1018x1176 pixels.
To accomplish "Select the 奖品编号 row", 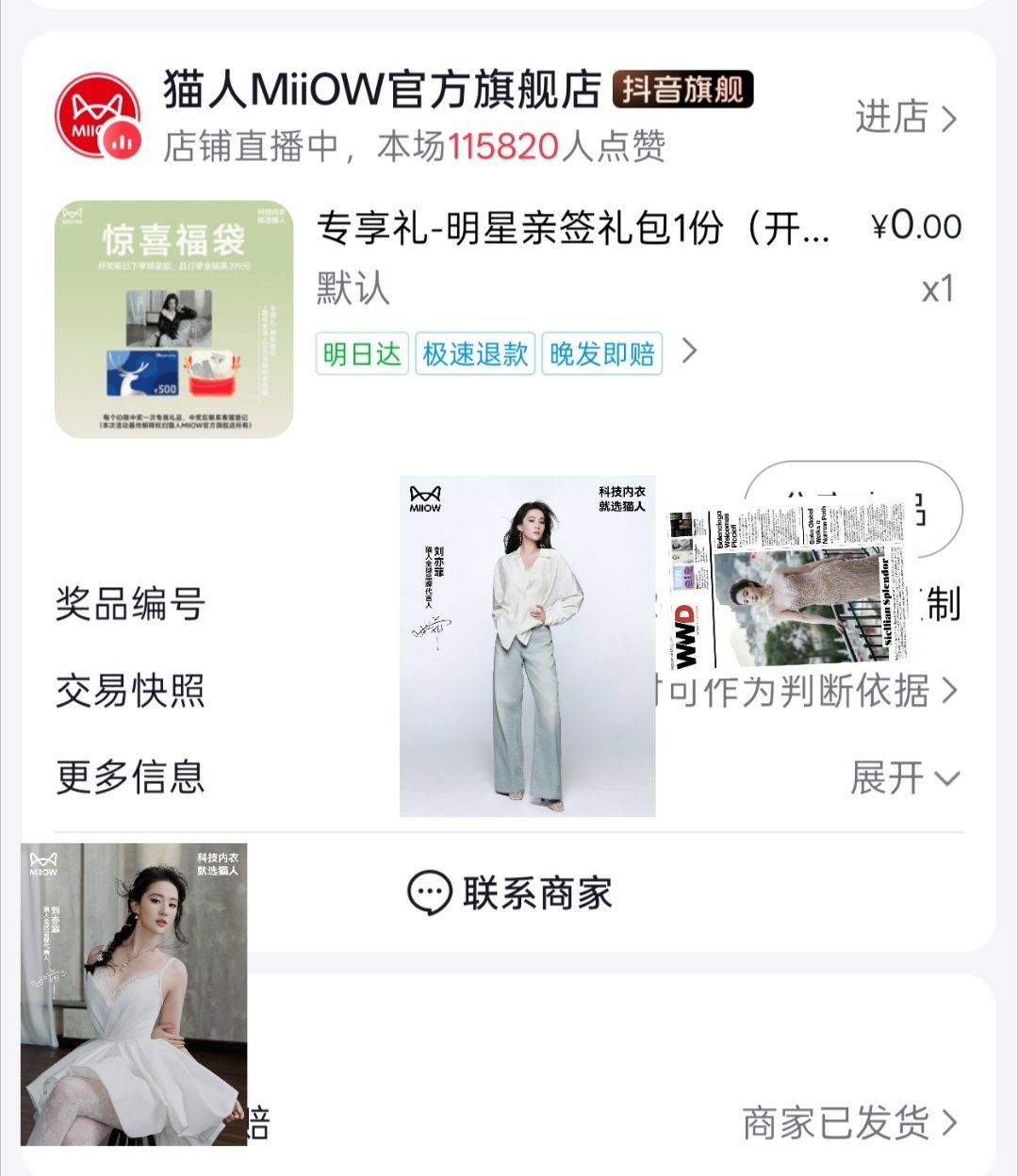I will click(x=130, y=606).
